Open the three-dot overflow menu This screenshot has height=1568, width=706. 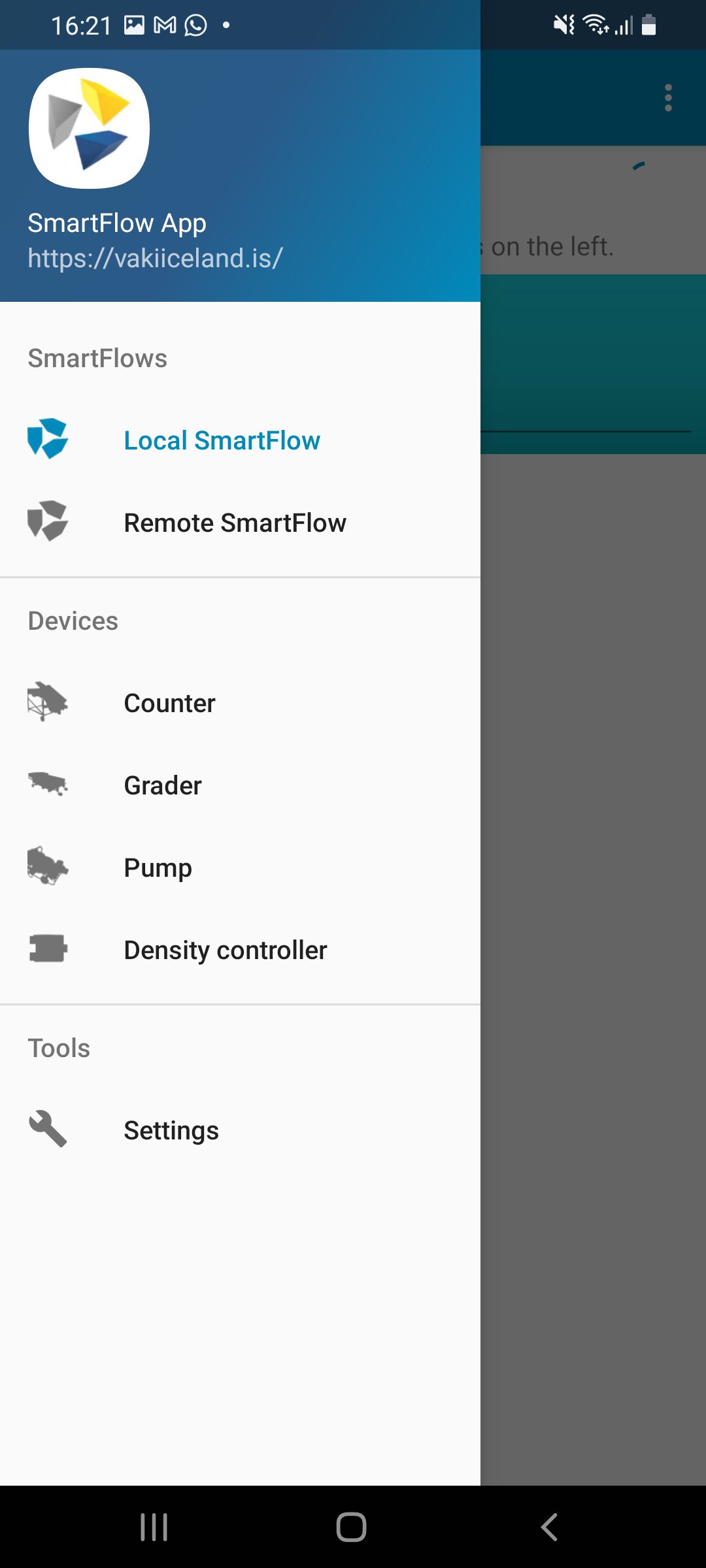pyautogui.click(x=668, y=98)
